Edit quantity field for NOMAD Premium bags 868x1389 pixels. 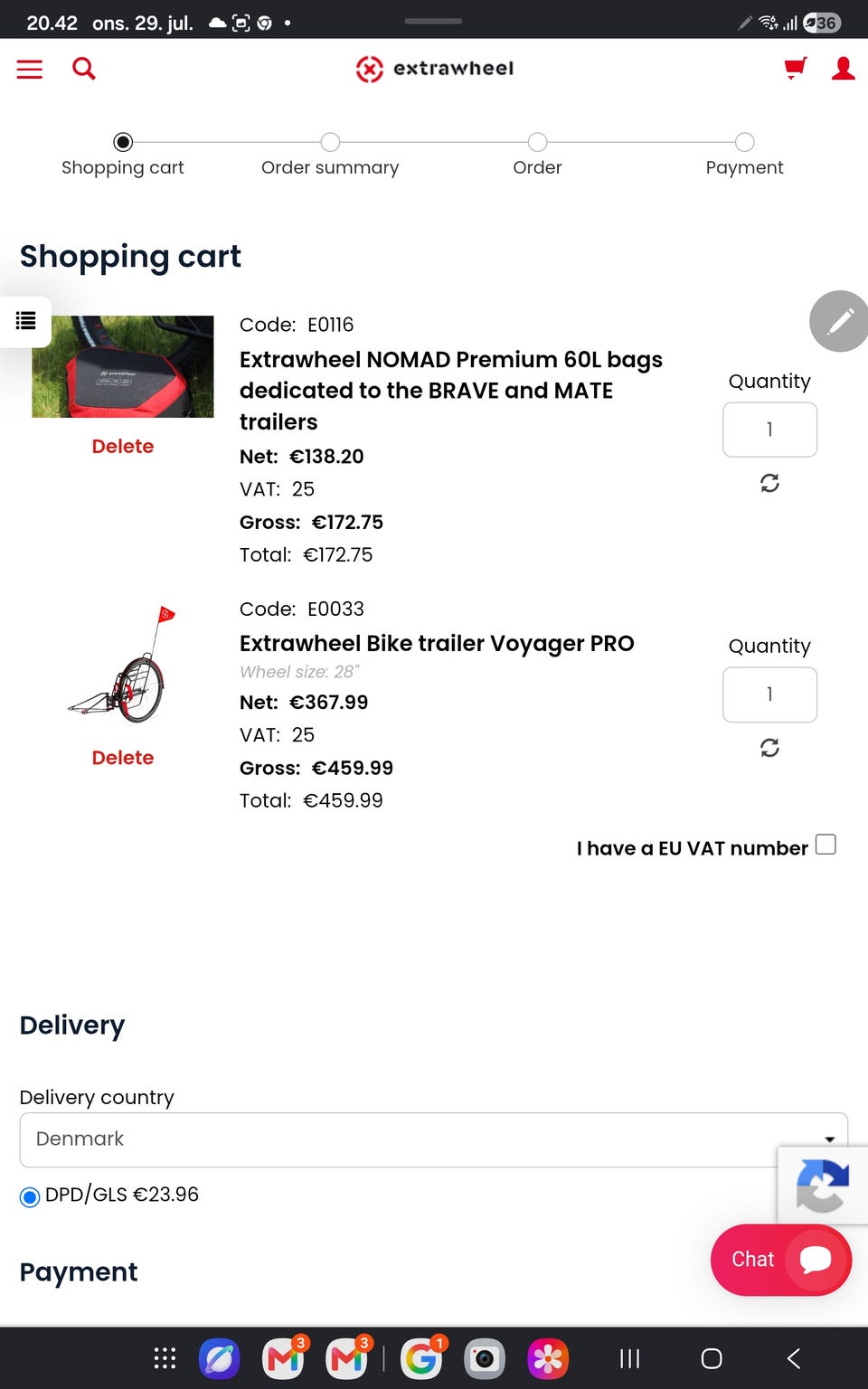coord(770,430)
